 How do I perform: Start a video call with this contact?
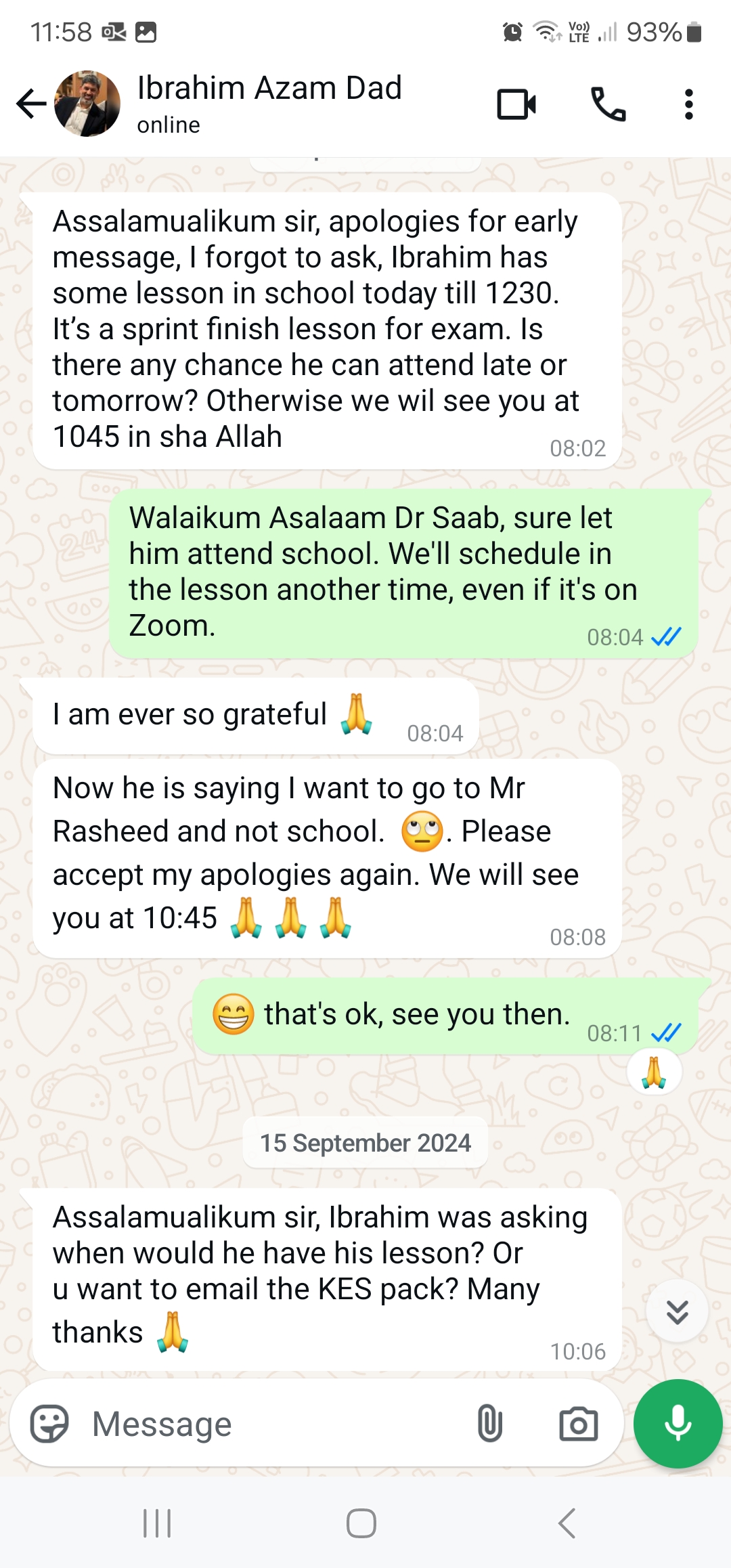click(x=516, y=104)
